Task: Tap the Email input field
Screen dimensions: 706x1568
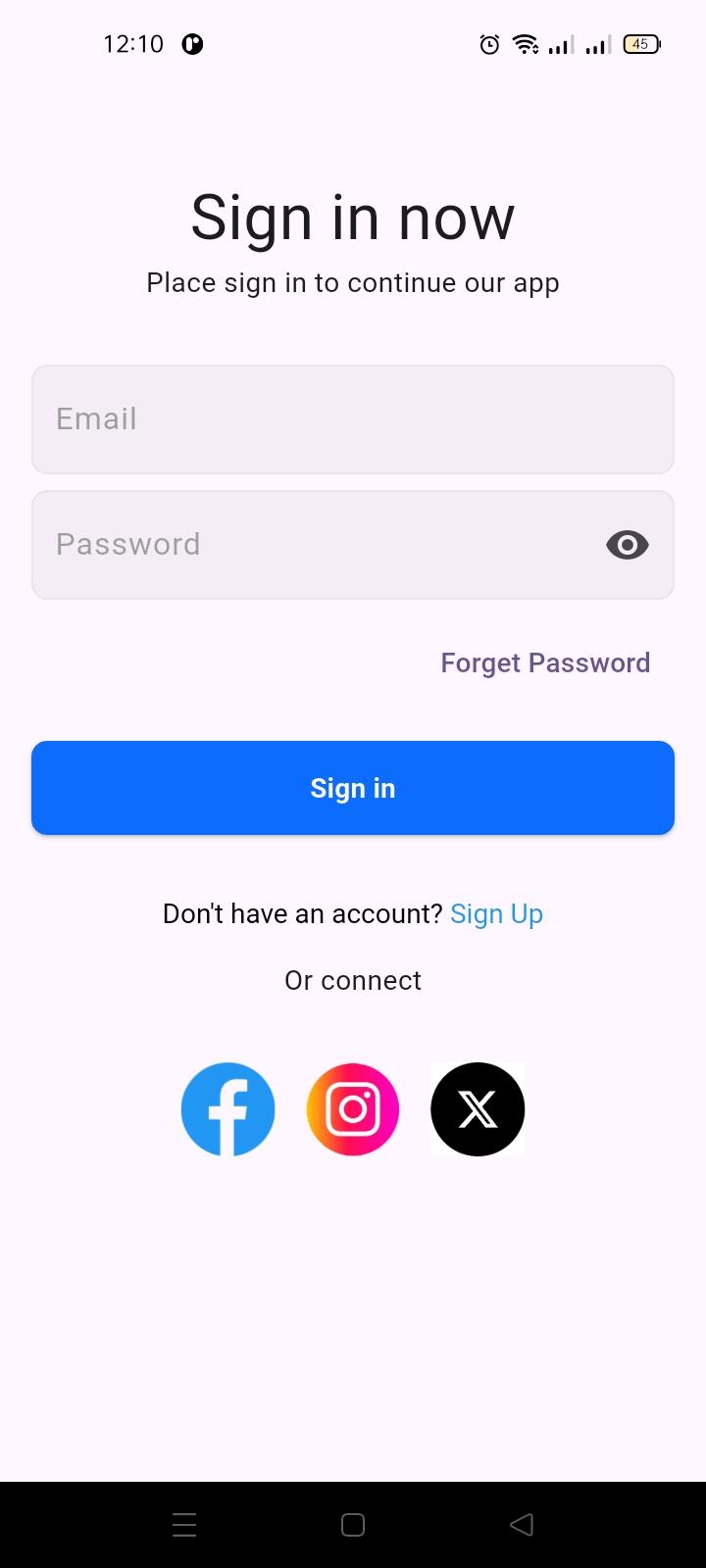Action: 353,419
